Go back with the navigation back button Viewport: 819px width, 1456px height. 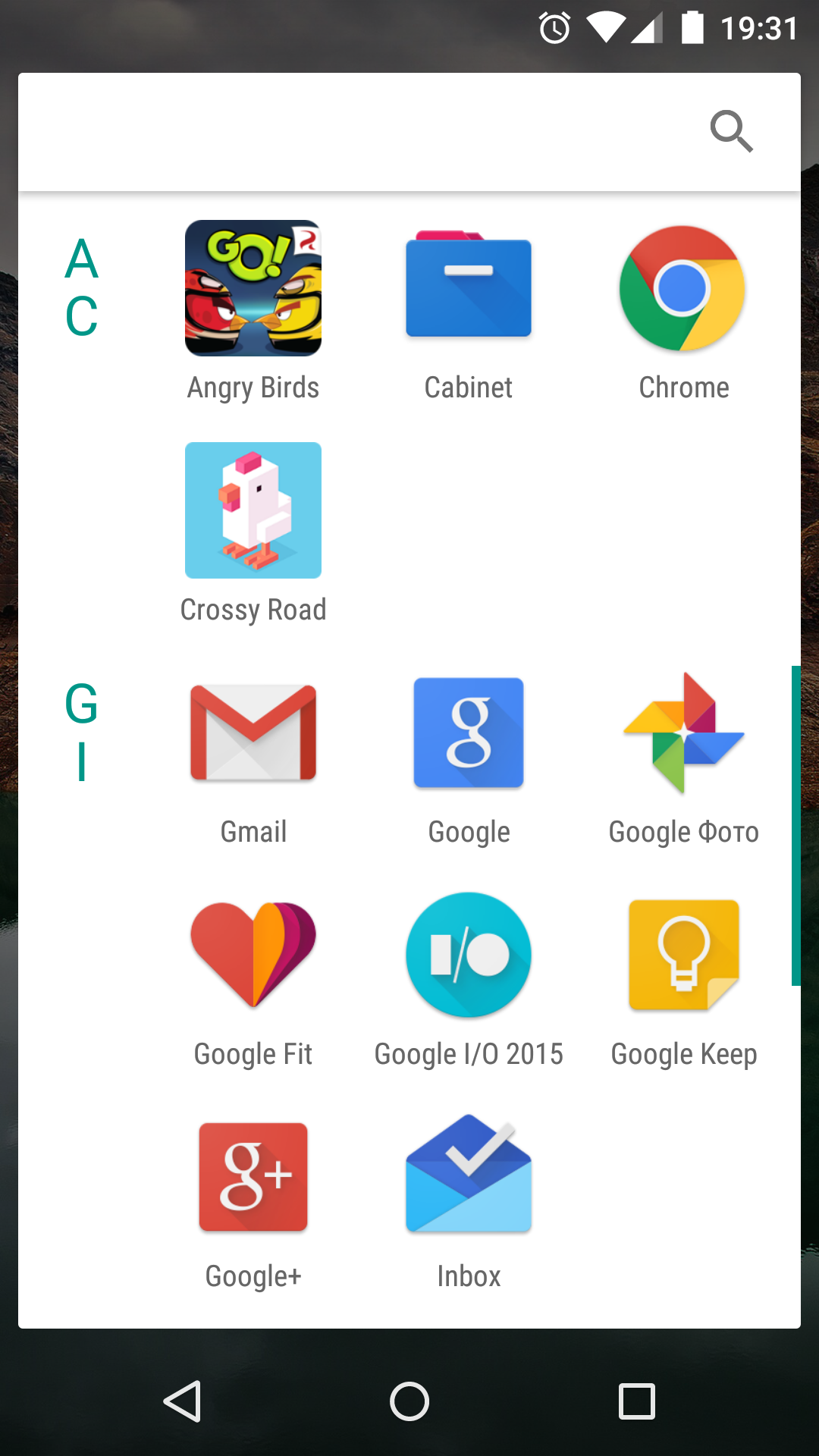182,1401
